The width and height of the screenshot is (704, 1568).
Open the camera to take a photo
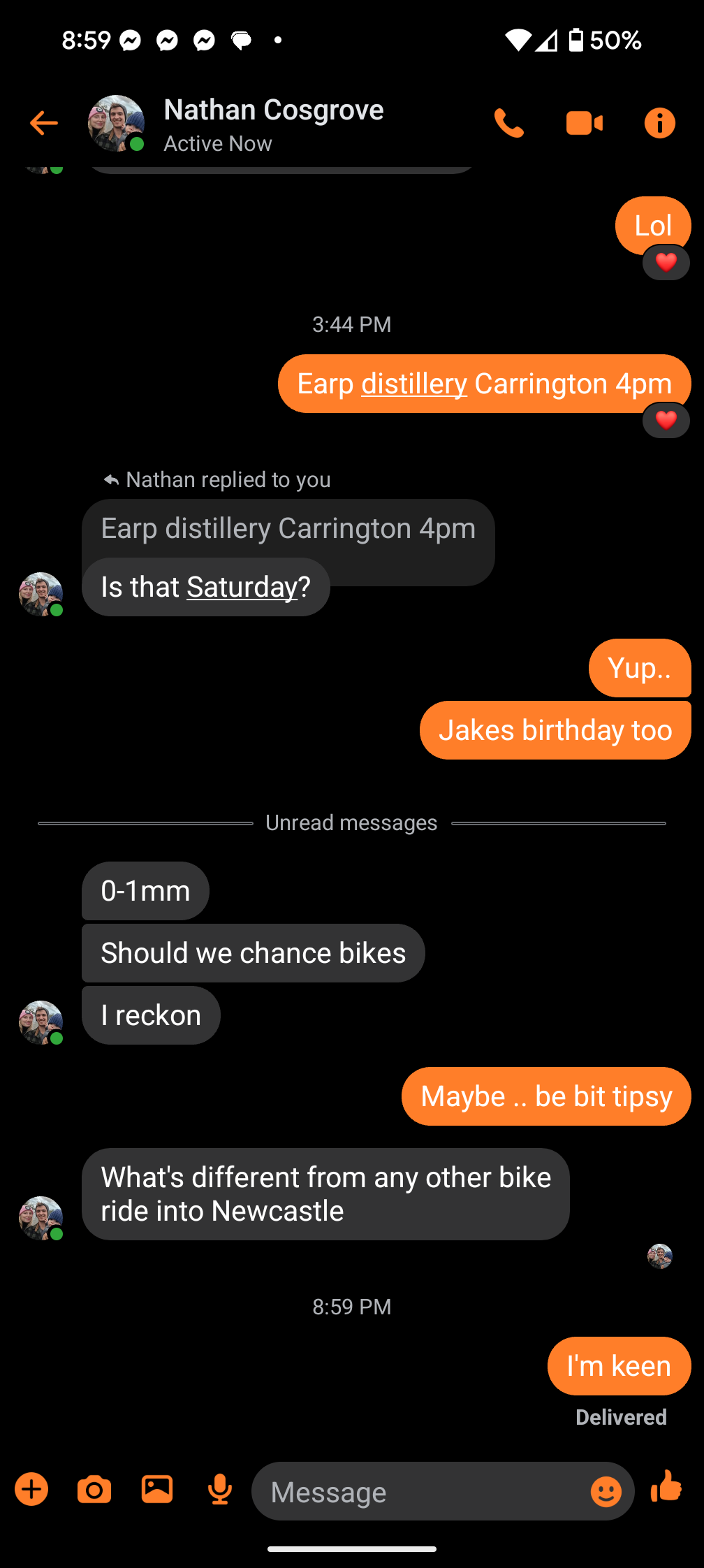pyautogui.click(x=94, y=1489)
